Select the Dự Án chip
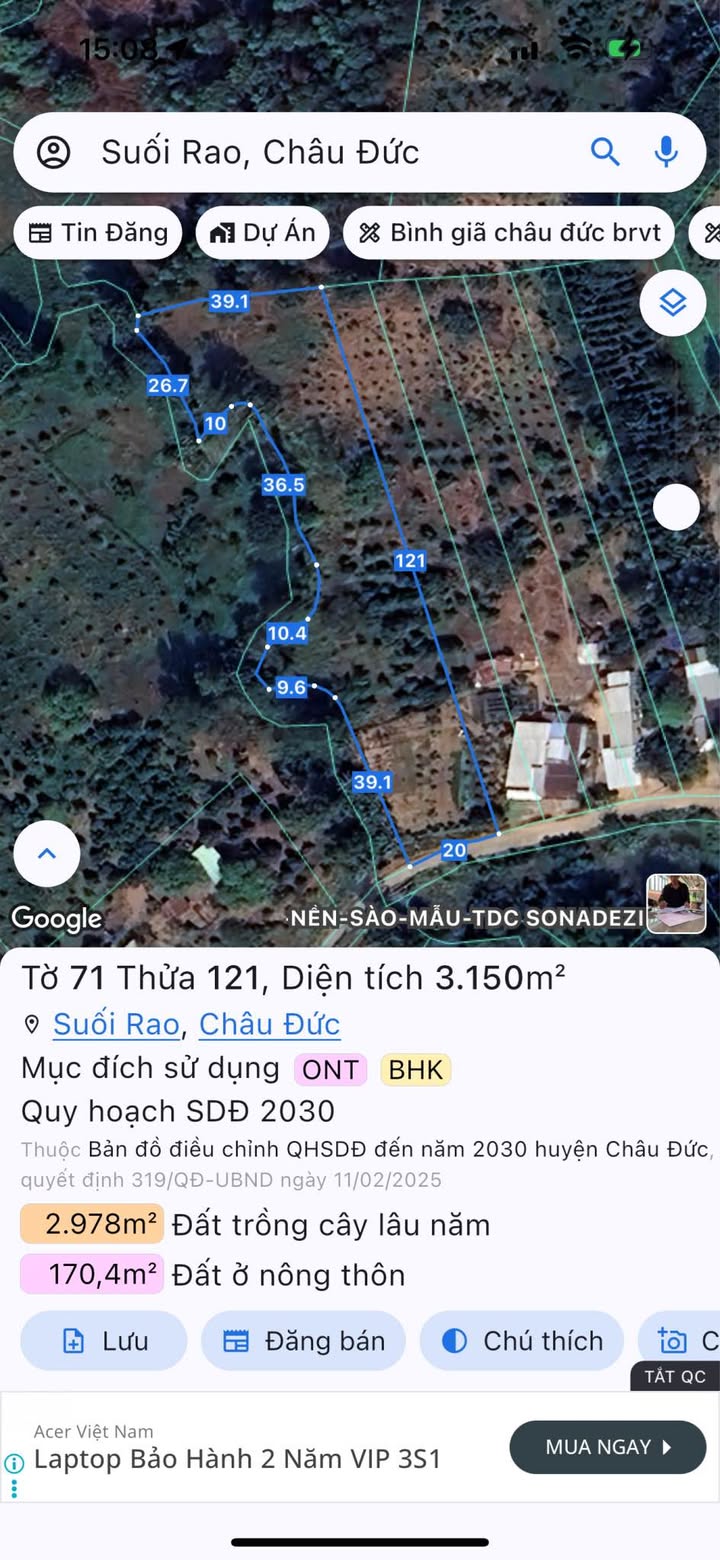The width and height of the screenshot is (720, 1560). [263, 233]
